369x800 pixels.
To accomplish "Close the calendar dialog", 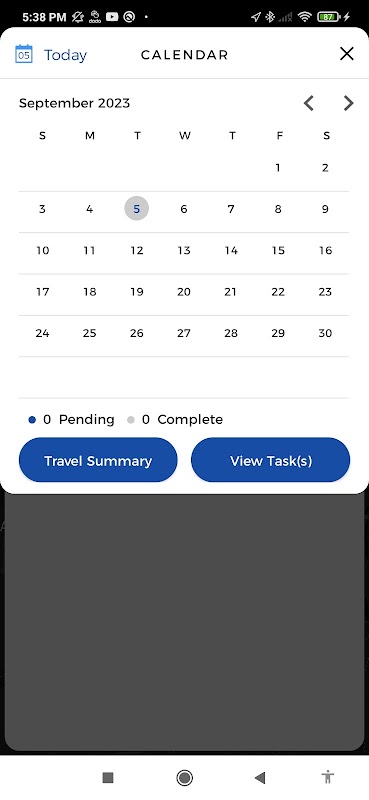I will (x=347, y=54).
